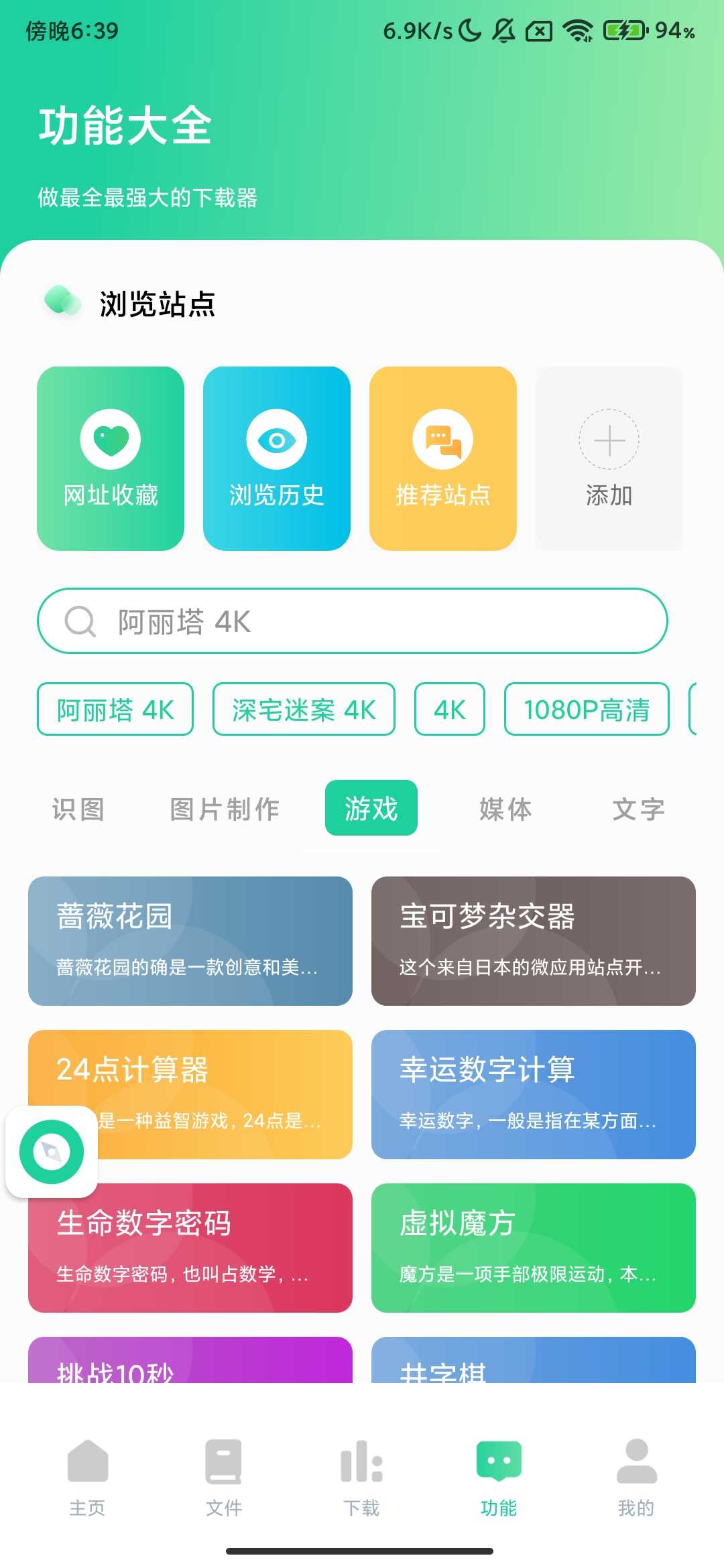Tap the search box showing 阿丽塔 4K
The image size is (724, 1568).
point(352,621)
